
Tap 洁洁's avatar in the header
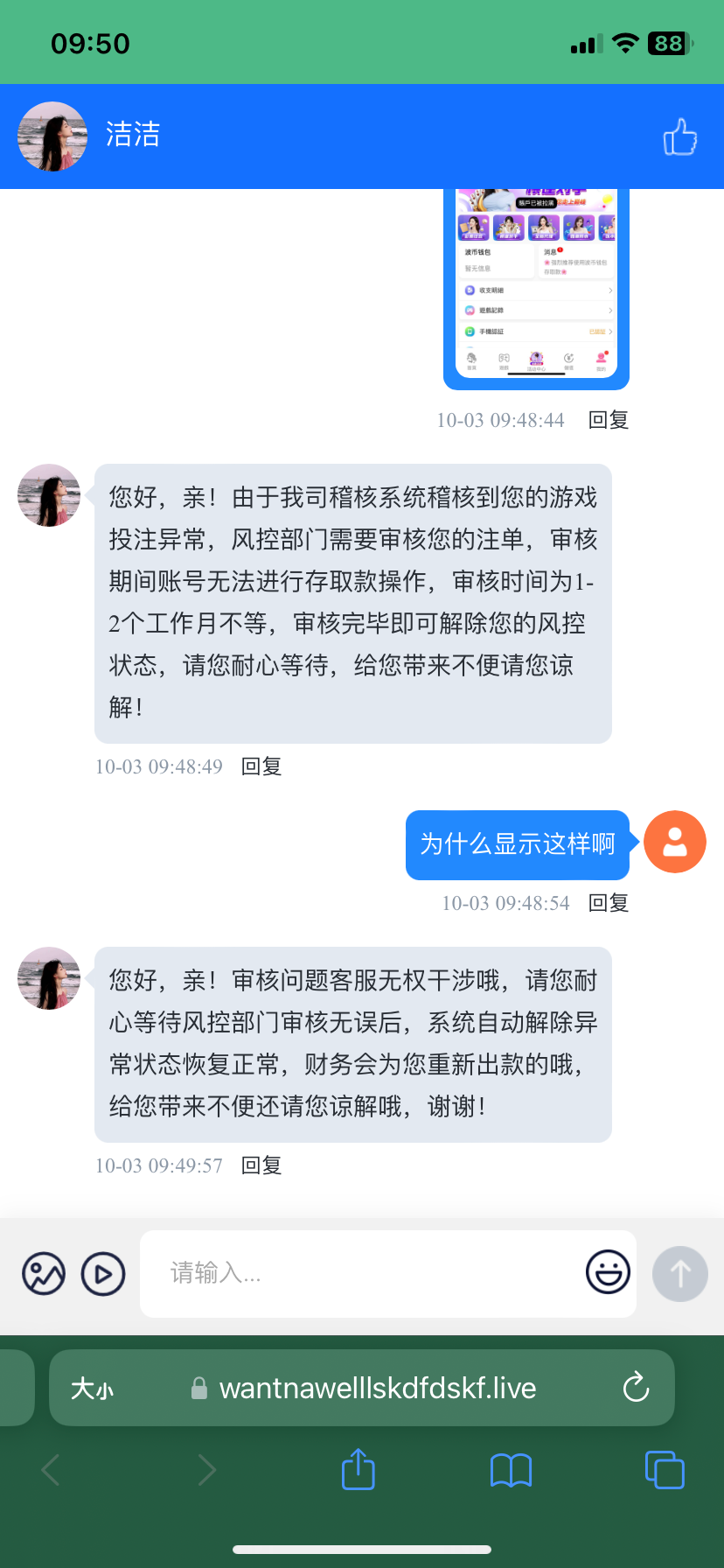click(x=52, y=137)
